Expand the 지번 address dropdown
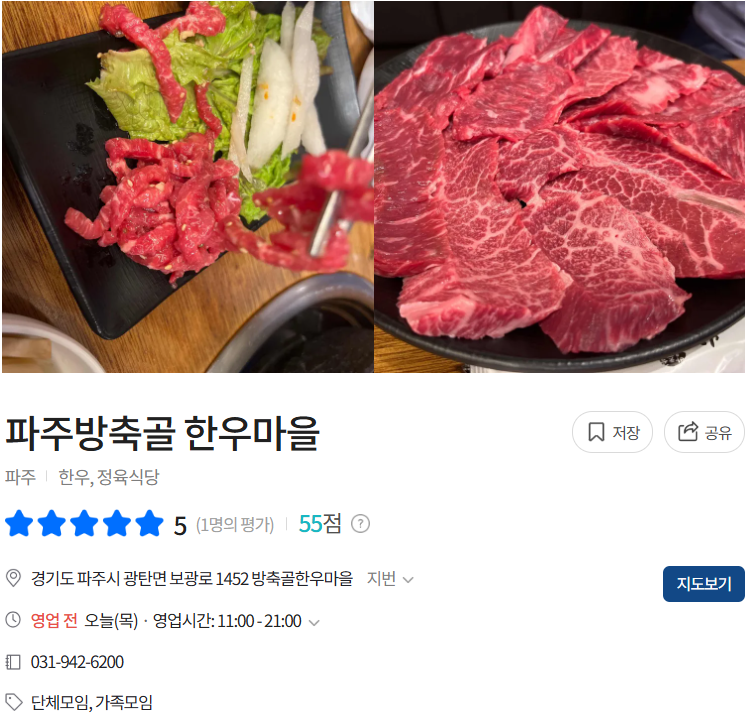The width and height of the screenshot is (748, 728). [390, 579]
